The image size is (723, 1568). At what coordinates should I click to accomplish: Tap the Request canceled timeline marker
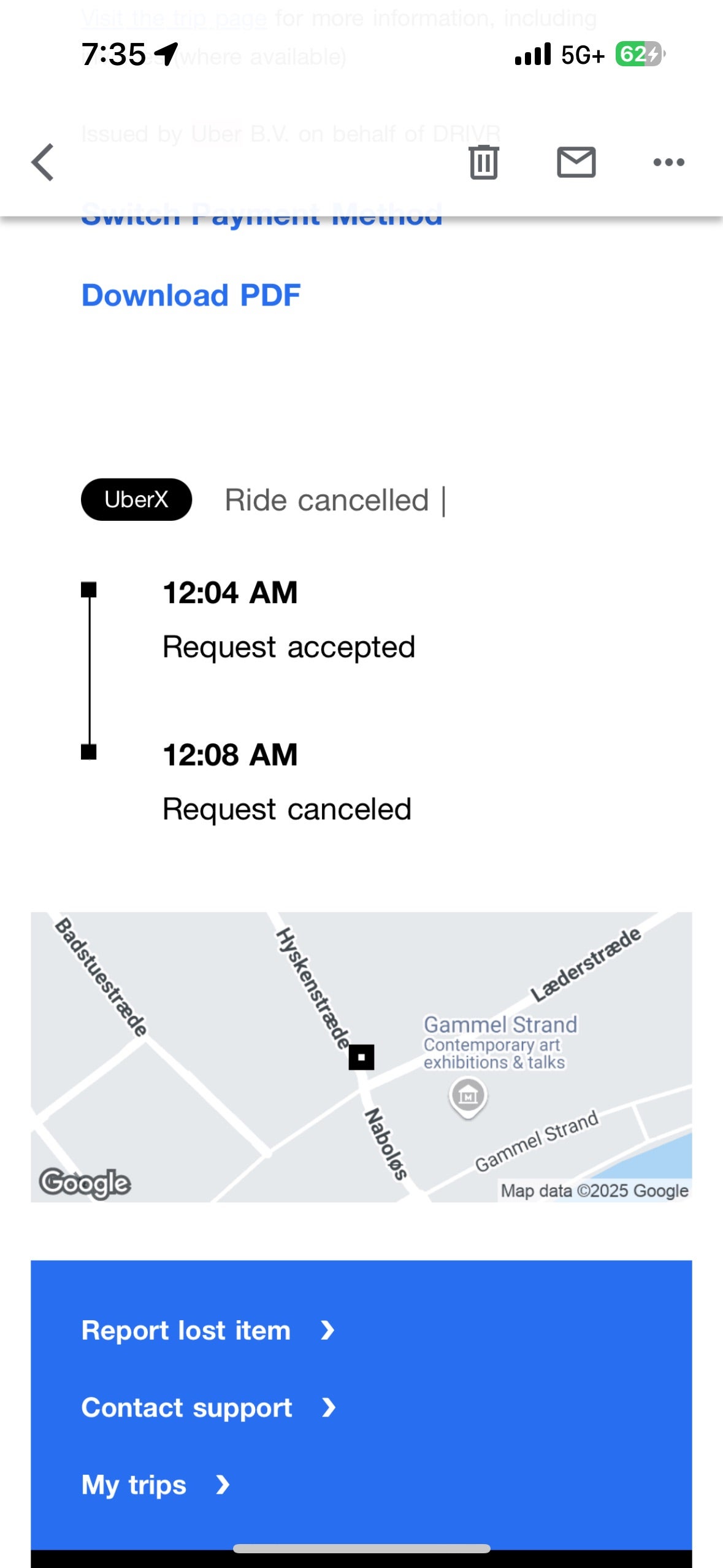89,751
